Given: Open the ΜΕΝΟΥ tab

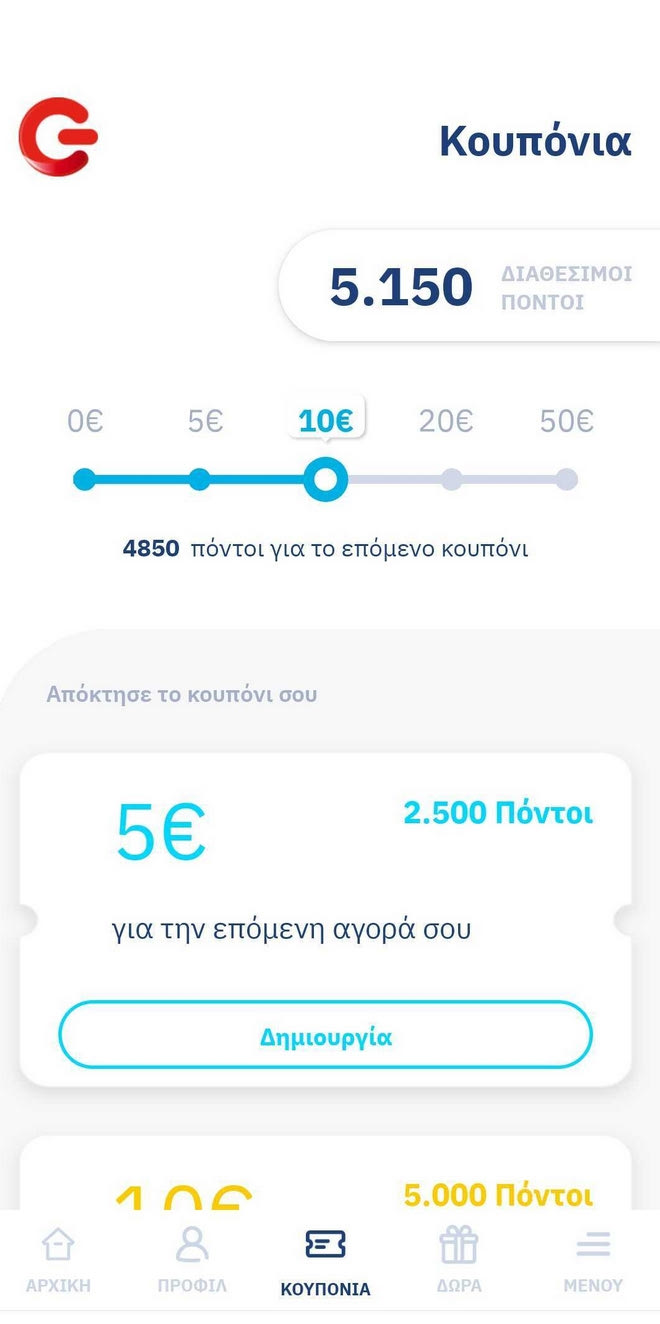Looking at the screenshot, I should [x=593, y=1260].
